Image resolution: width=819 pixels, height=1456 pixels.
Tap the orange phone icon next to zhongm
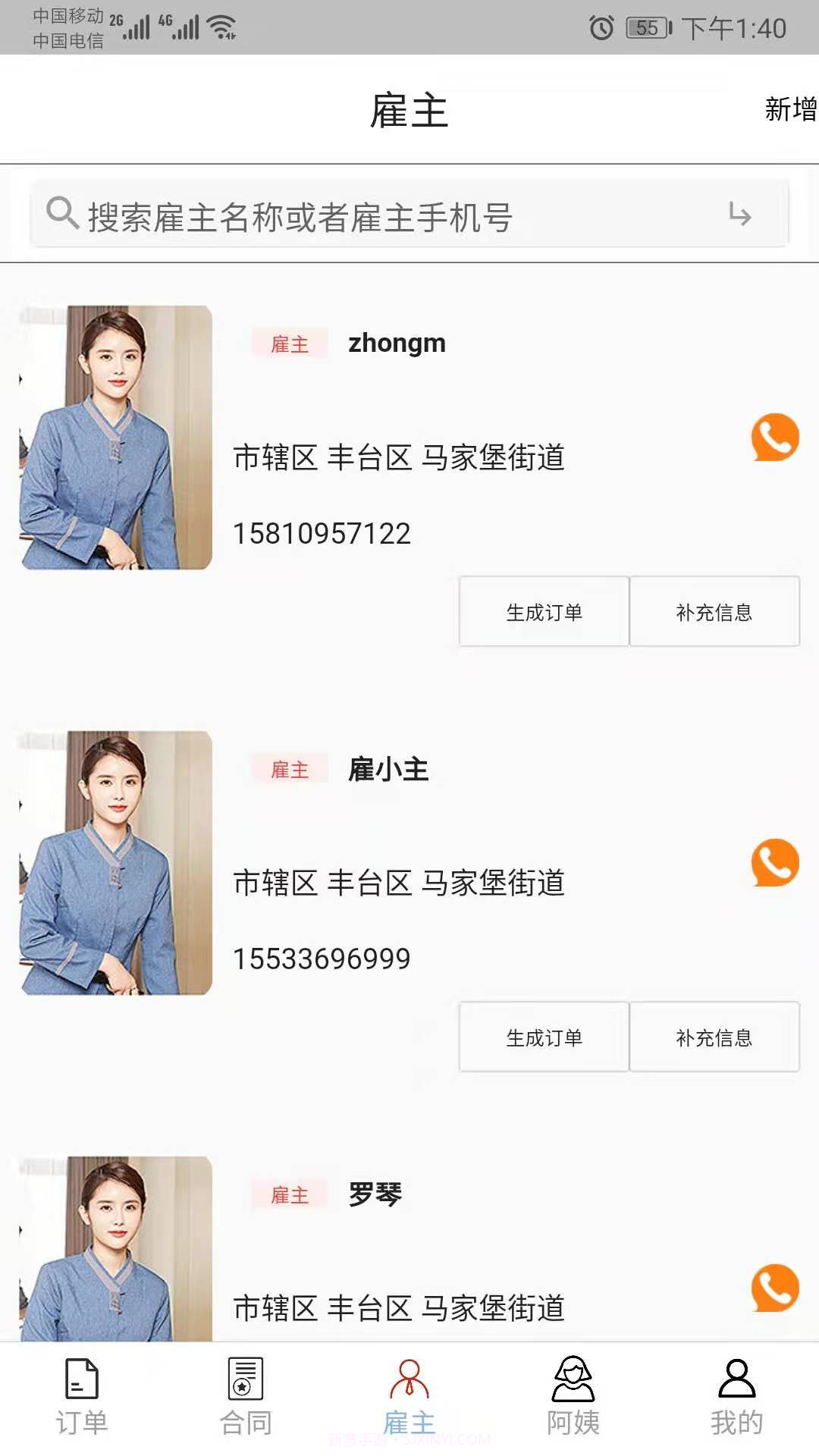click(x=774, y=438)
